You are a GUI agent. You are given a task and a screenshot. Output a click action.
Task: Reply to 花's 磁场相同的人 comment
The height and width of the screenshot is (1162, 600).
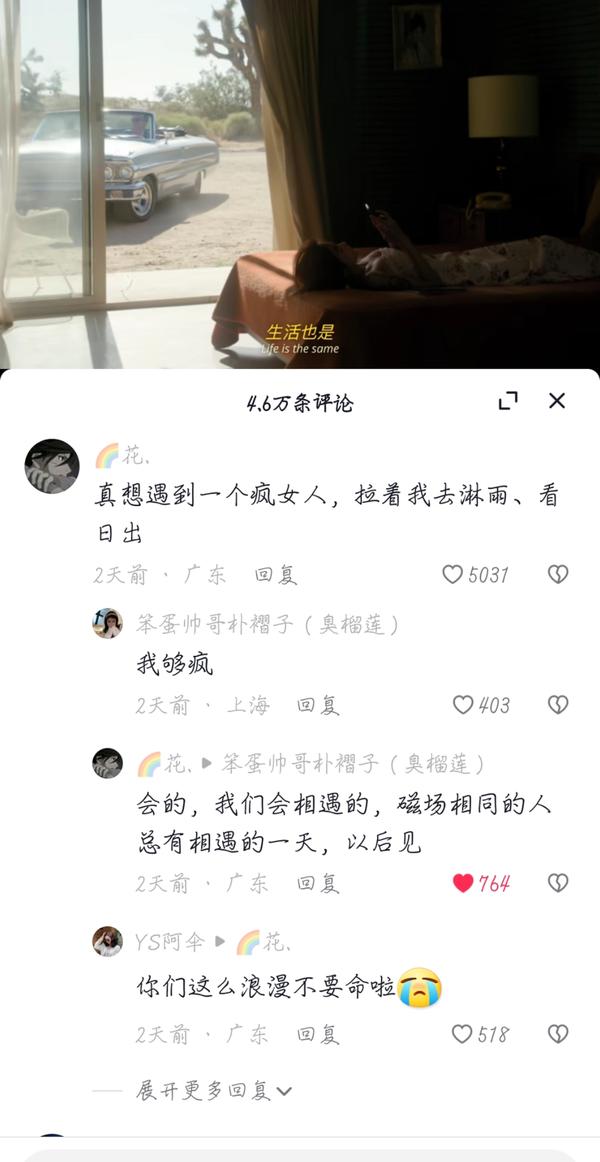click(x=318, y=883)
